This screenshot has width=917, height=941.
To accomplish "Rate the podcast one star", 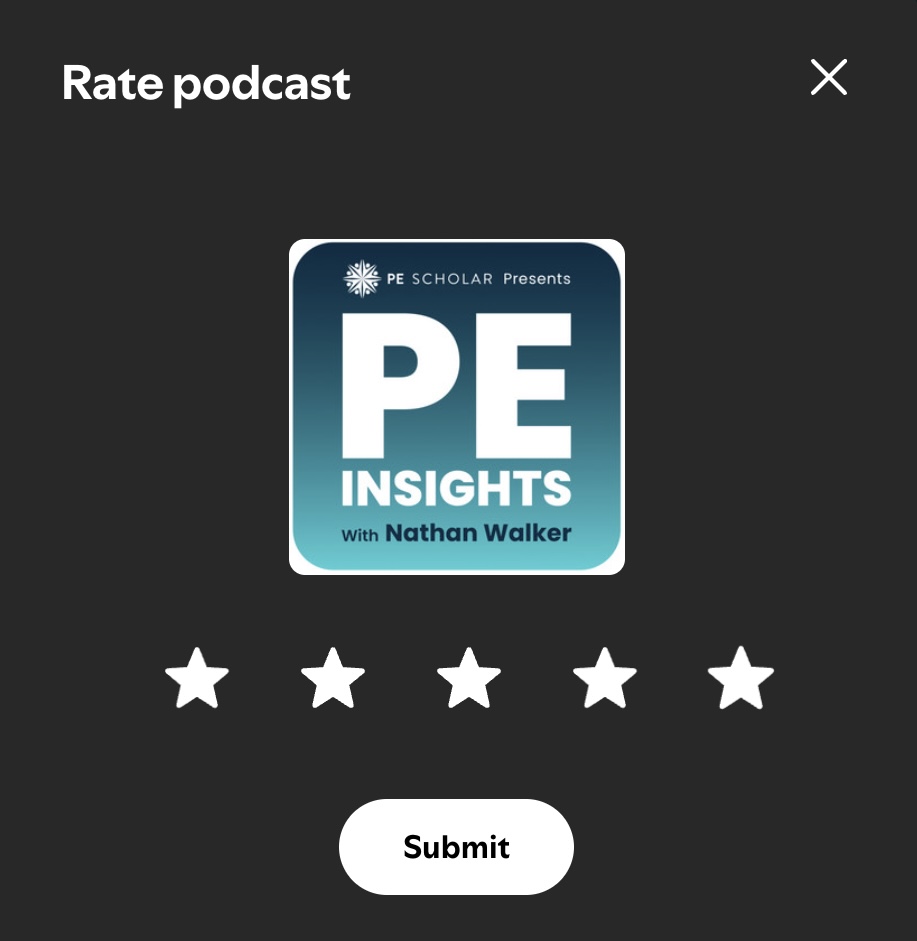I will click(x=197, y=678).
